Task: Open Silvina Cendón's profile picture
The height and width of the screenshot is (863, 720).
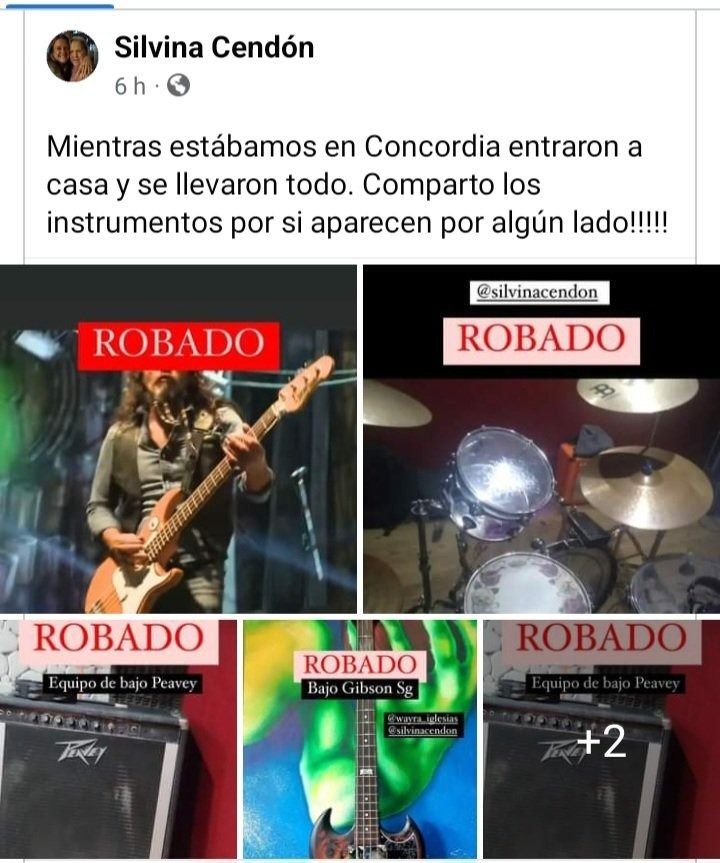Action: point(72,56)
